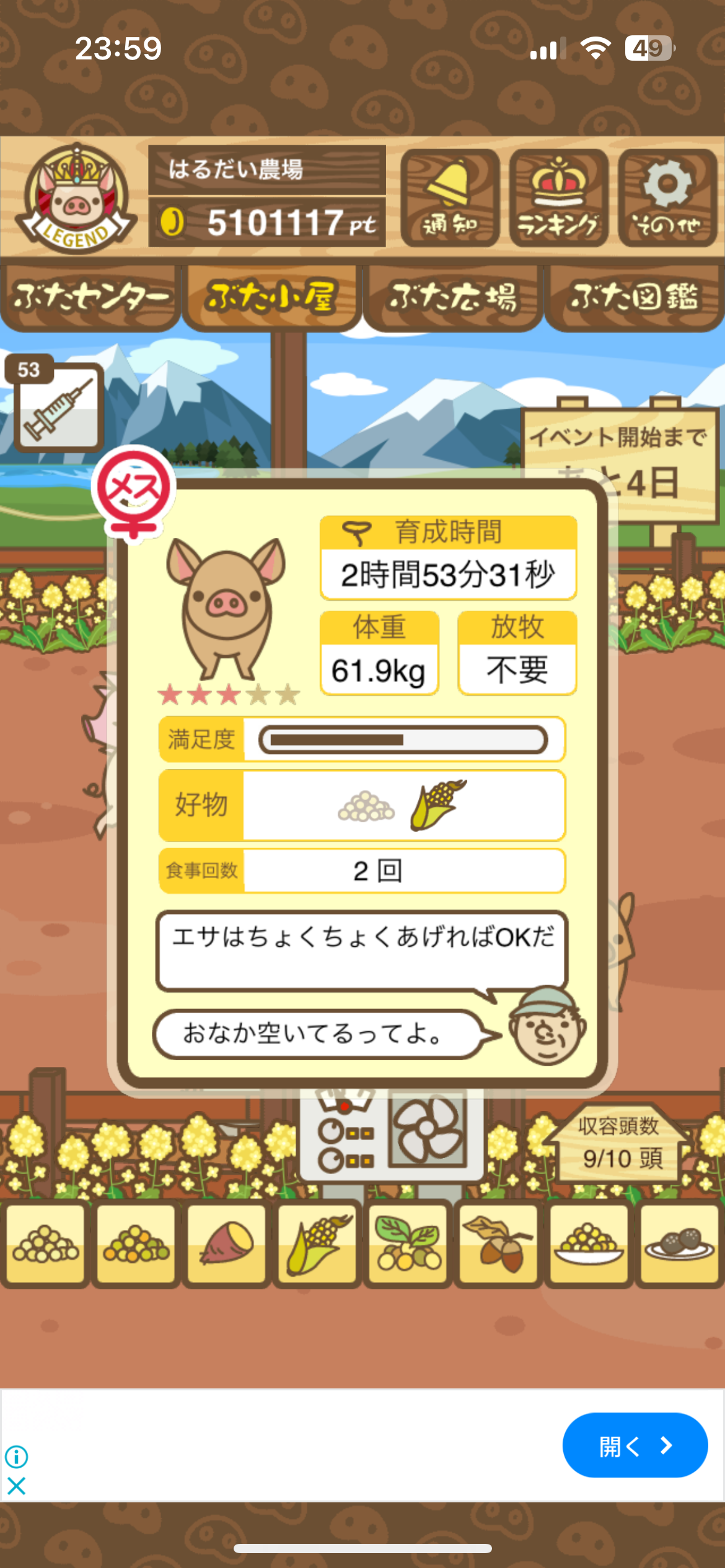Pick the plate of dark truffles feed
The height and width of the screenshot is (1568, 725).
coord(679,1244)
